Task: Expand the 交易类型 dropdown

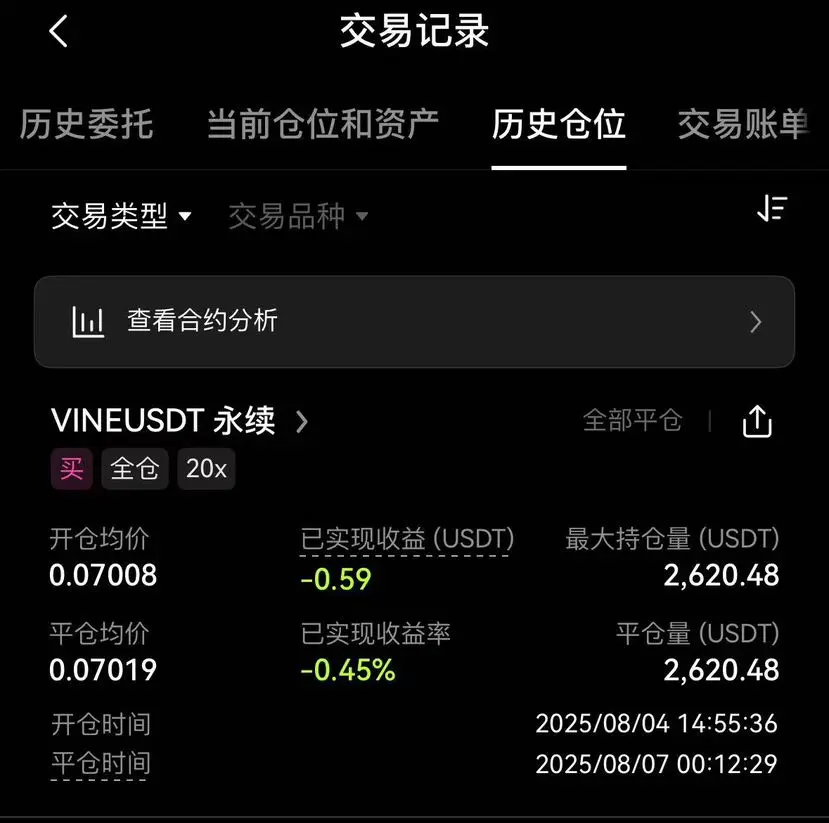Action: [120, 215]
